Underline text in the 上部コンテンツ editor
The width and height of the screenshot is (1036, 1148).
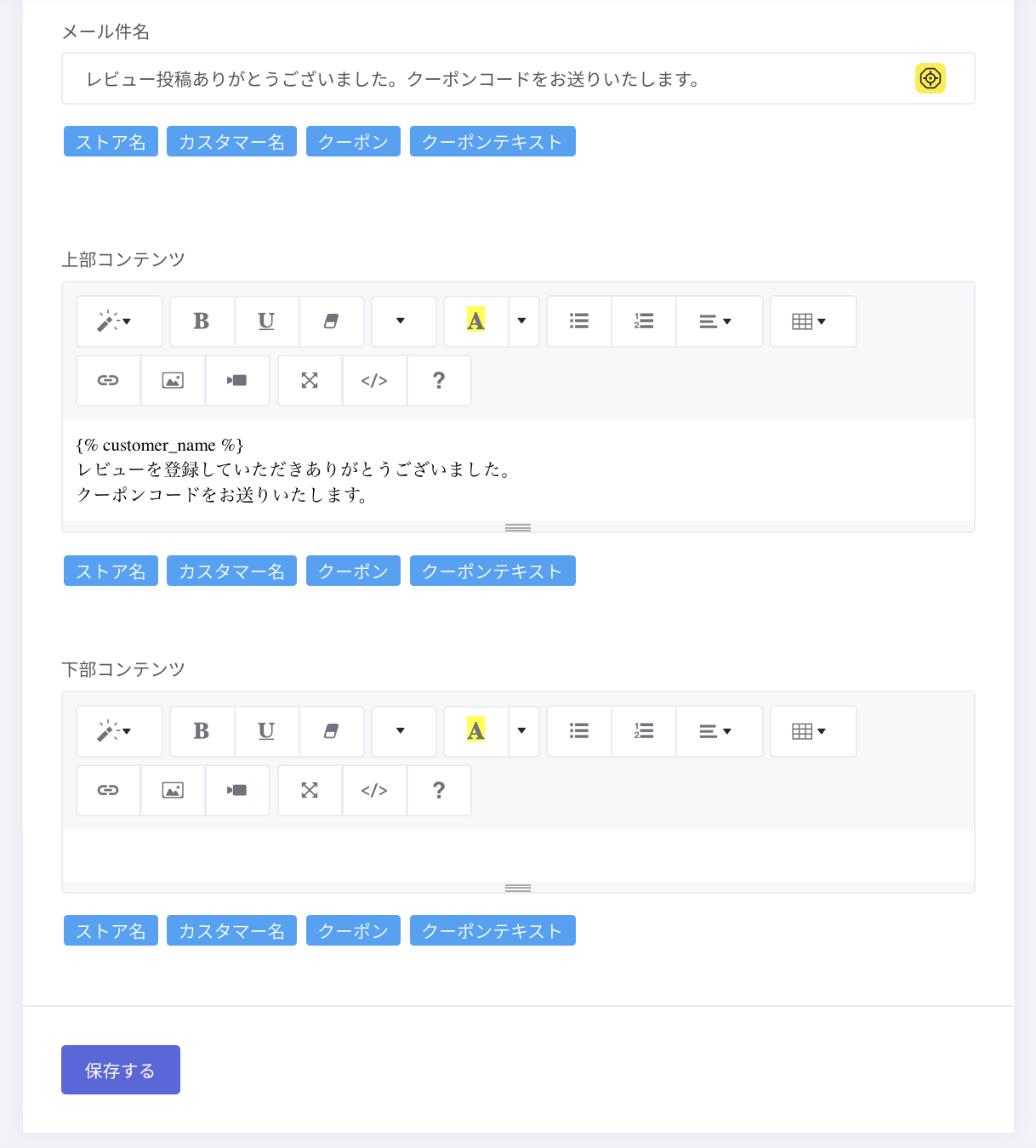[266, 321]
